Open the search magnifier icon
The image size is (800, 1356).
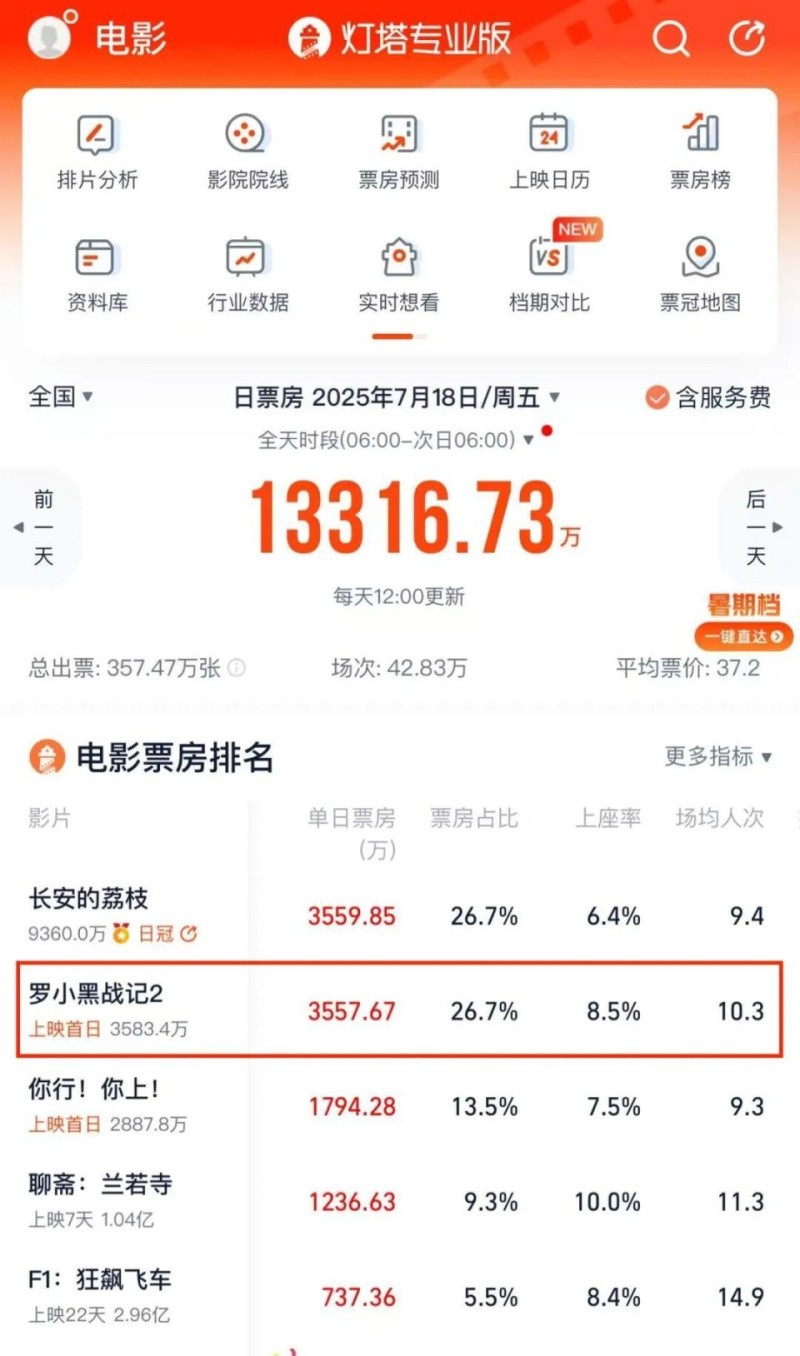[x=671, y=39]
